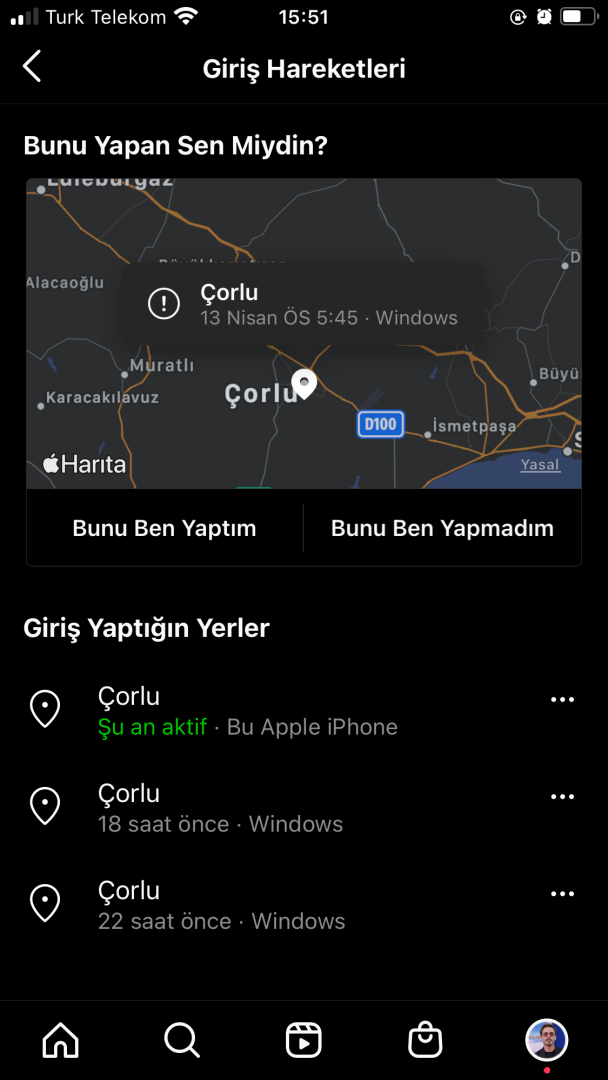Viewport: 608px width, 1080px height.
Task: Switch to the Shop tab
Action: tap(425, 1040)
